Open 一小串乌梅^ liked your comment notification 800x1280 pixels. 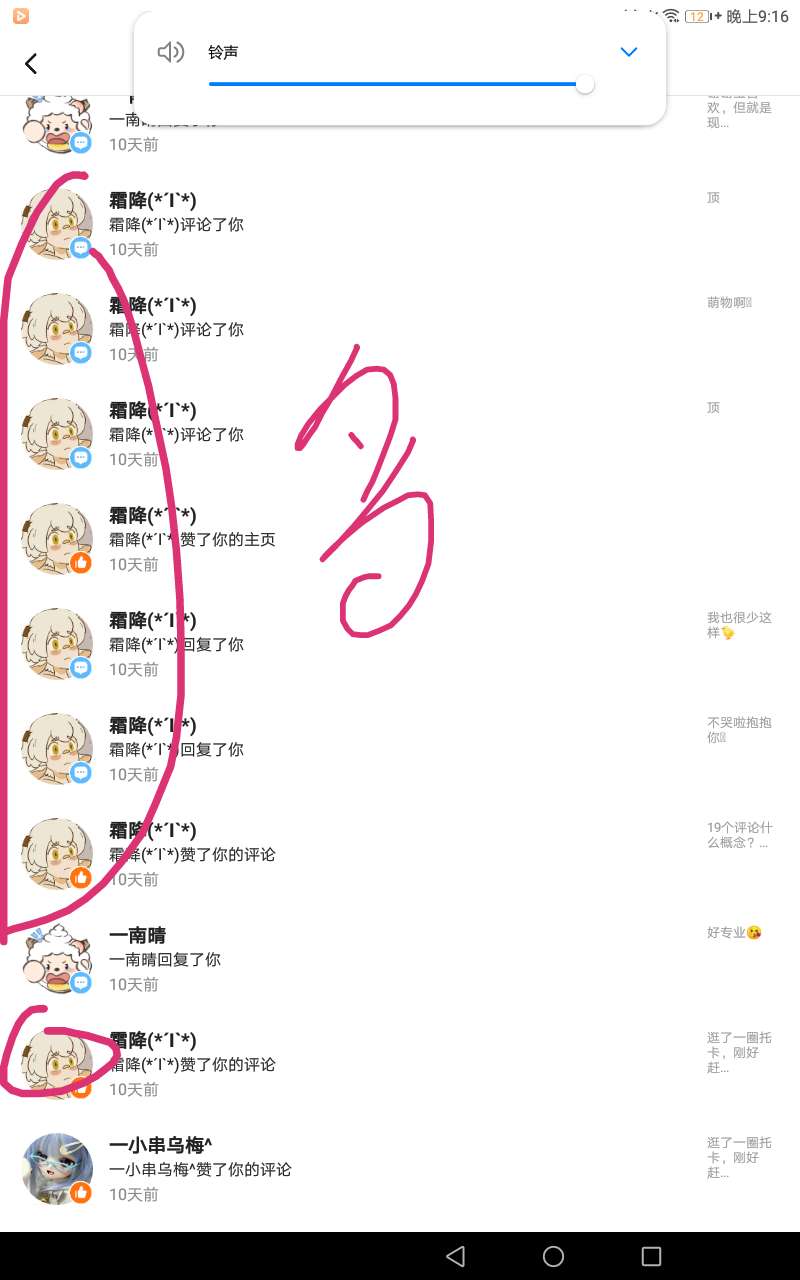400,1169
